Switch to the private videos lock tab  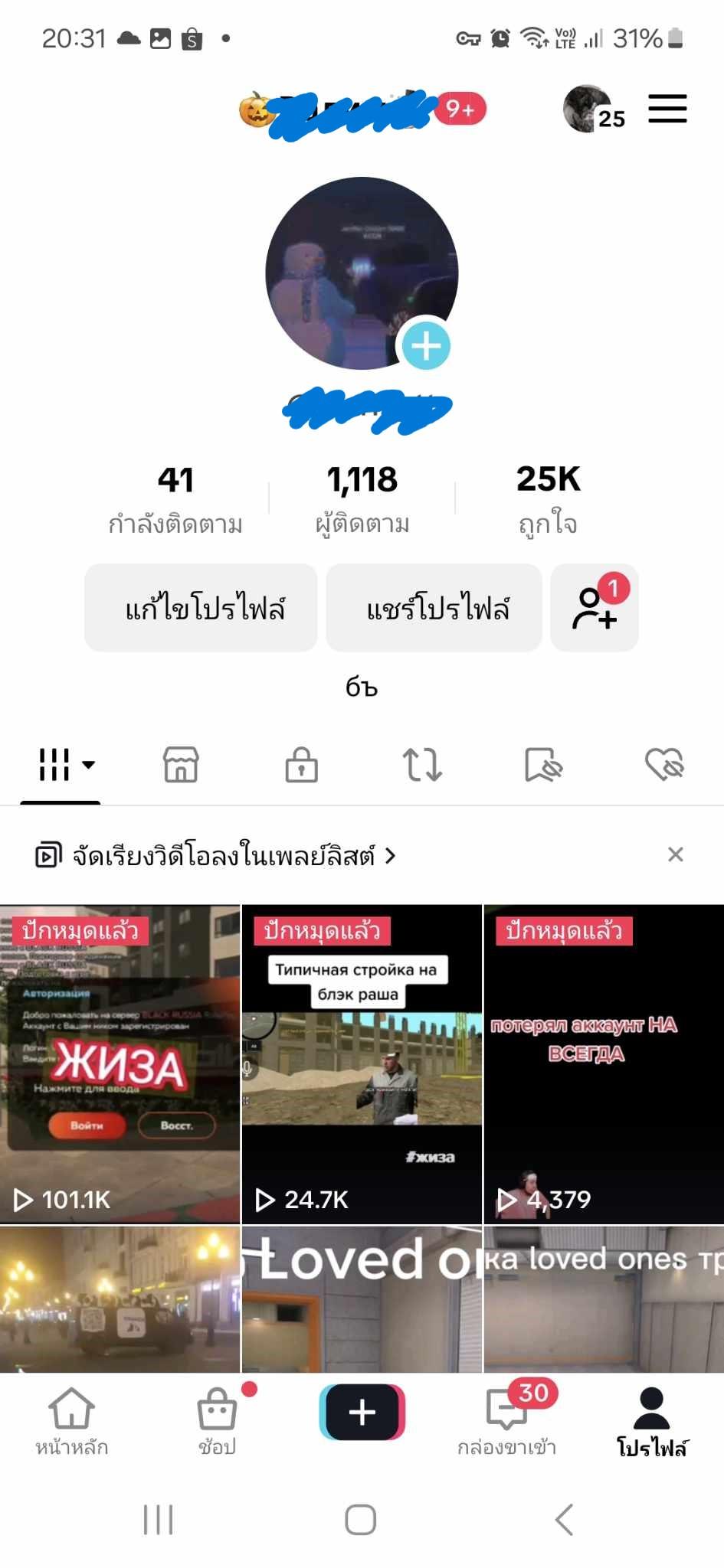(301, 764)
